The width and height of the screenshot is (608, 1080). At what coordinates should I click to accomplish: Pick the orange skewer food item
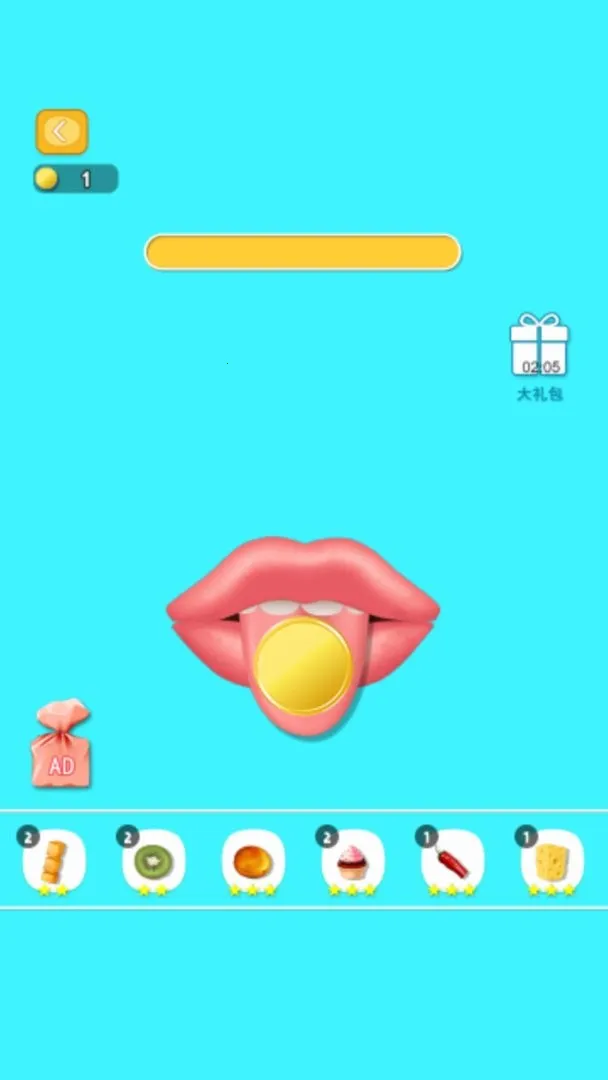(54, 860)
